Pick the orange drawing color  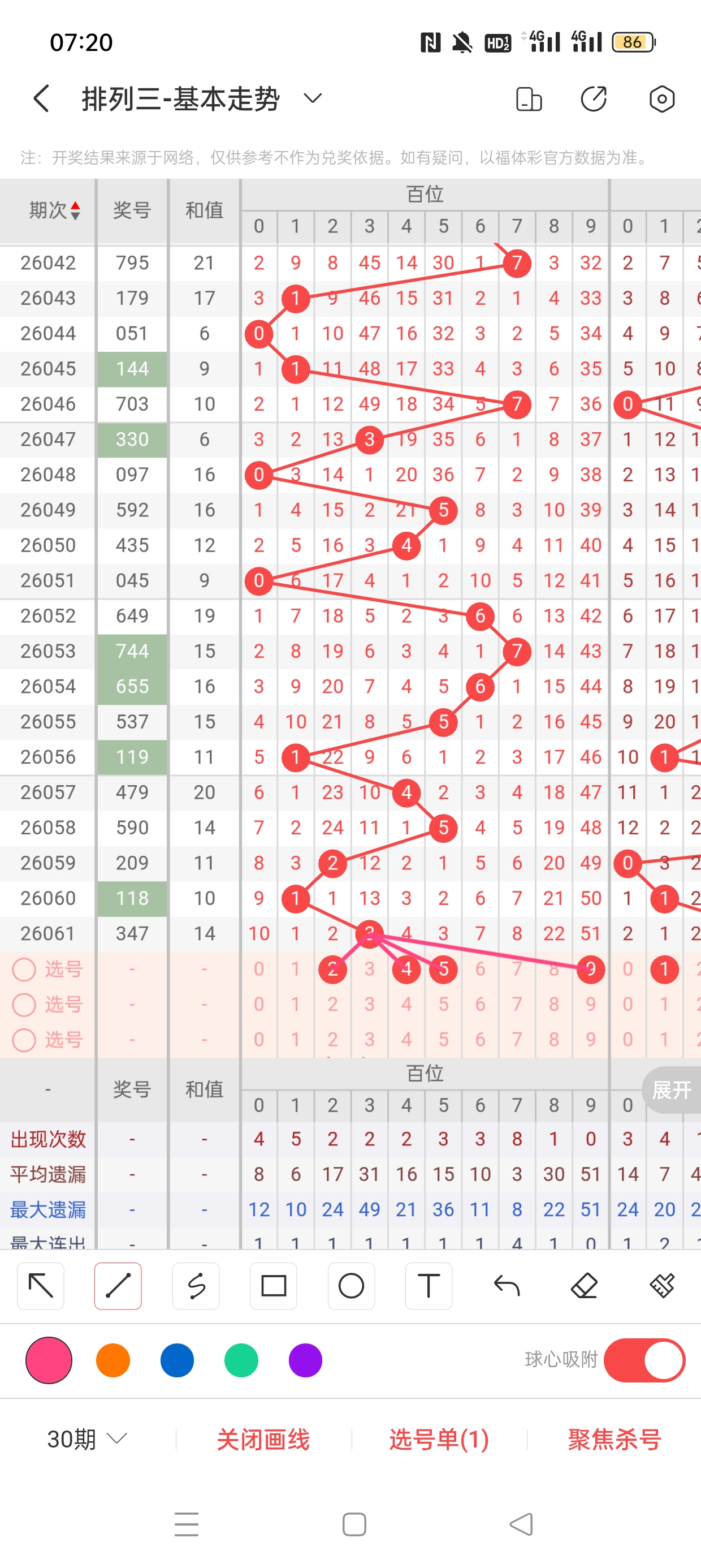(x=113, y=1360)
